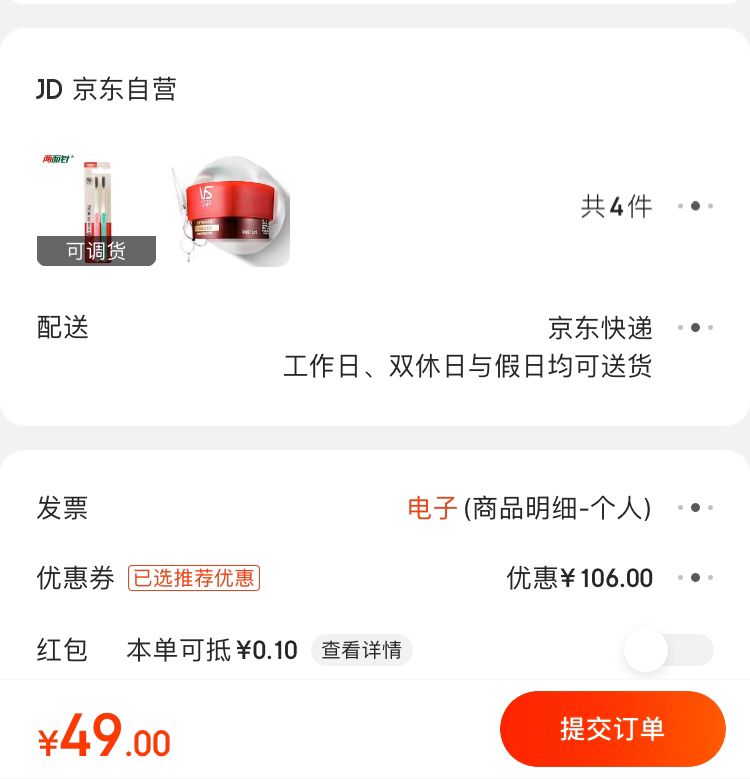The image size is (750, 779).
Task: Click the 红包 row label
Action: coord(62,650)
